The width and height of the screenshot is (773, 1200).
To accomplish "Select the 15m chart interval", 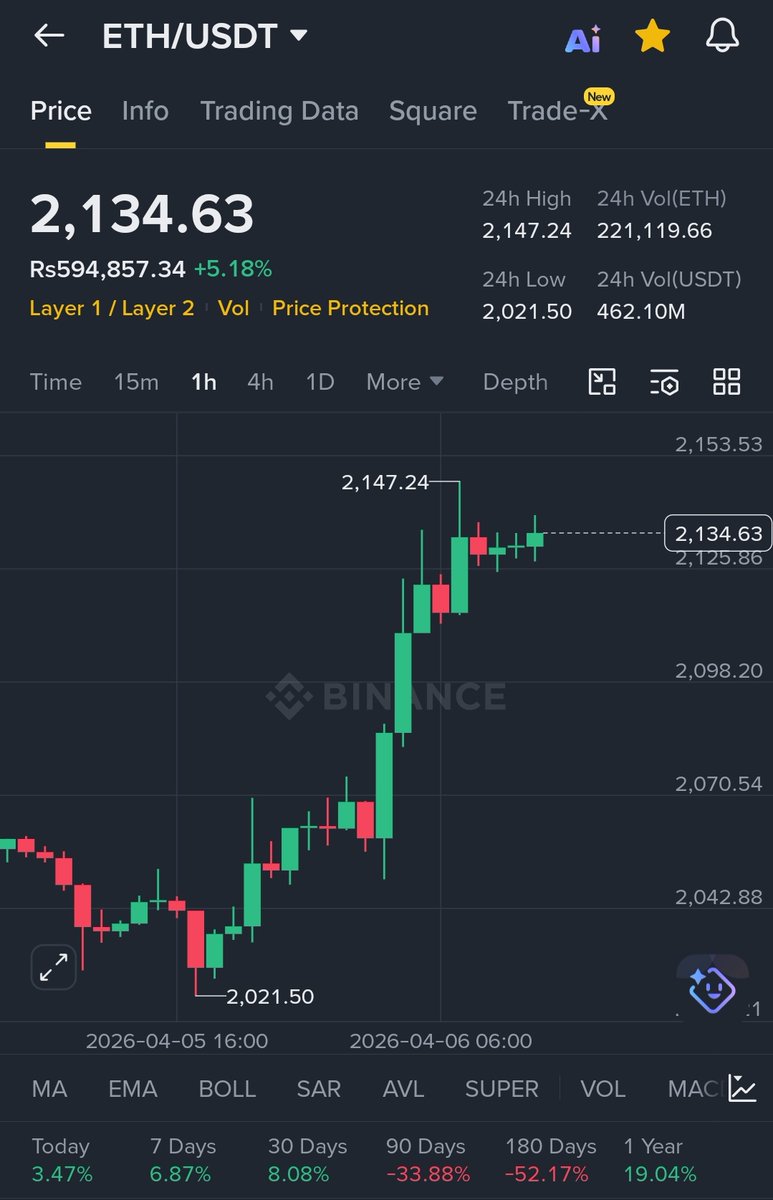I will pyautogui.click(x=136, y=382).
